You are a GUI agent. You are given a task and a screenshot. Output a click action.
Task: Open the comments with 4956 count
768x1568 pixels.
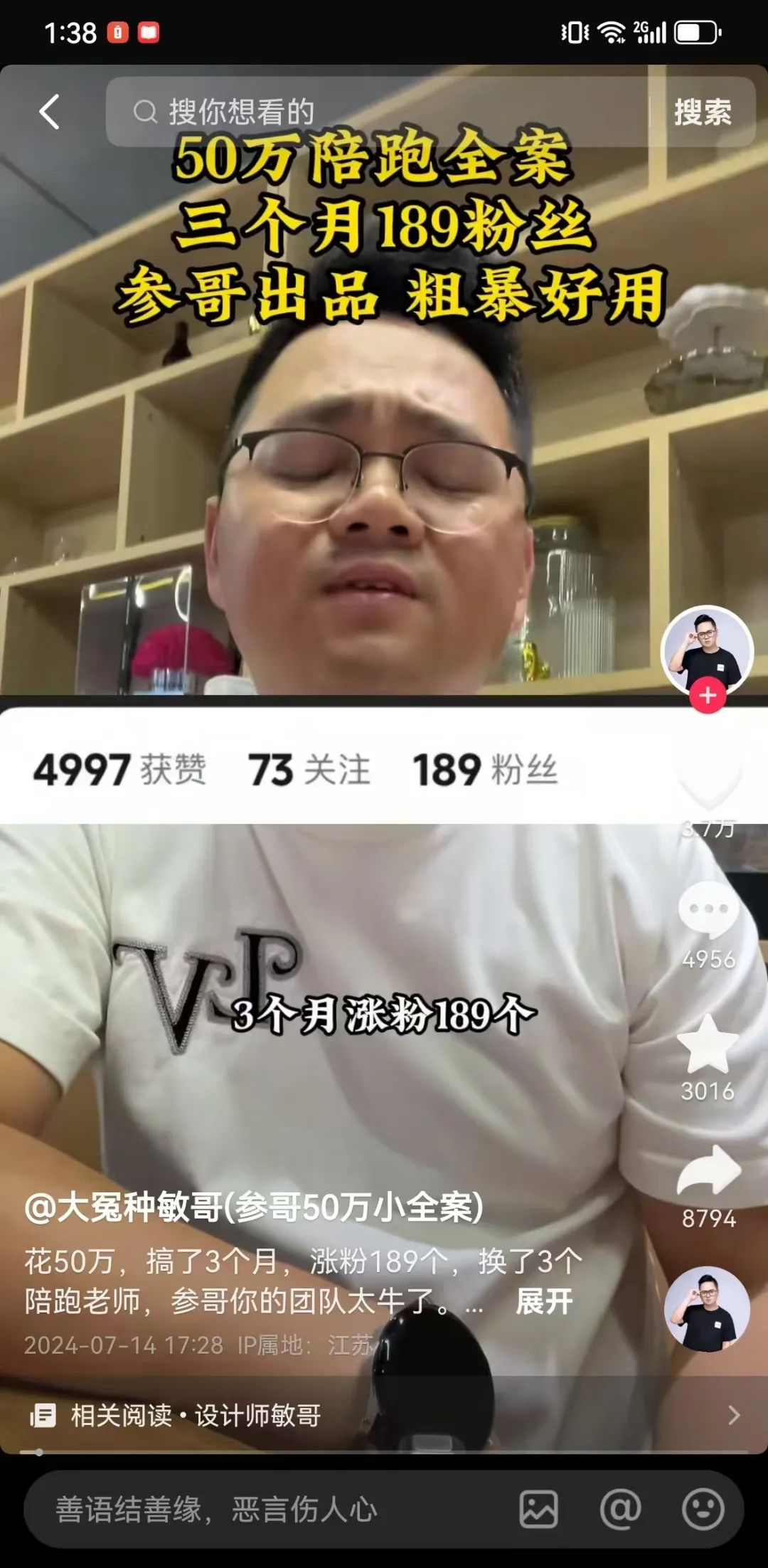(708, 911)
